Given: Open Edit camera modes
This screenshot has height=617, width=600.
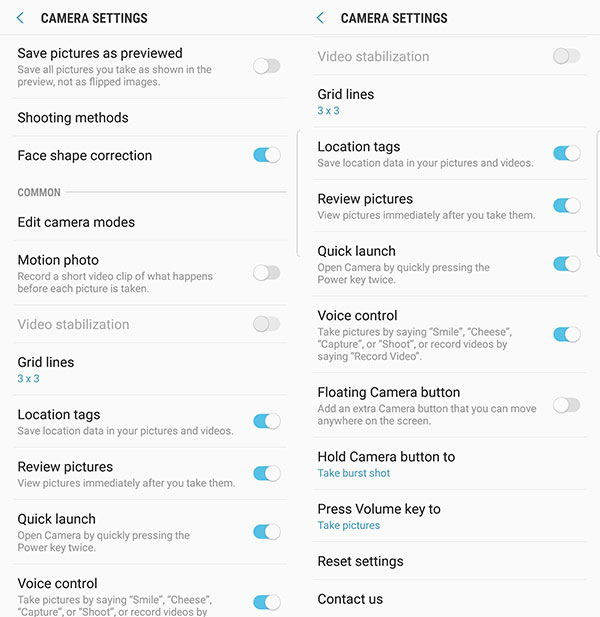Looking at the screenshot, I should [76, 222].
